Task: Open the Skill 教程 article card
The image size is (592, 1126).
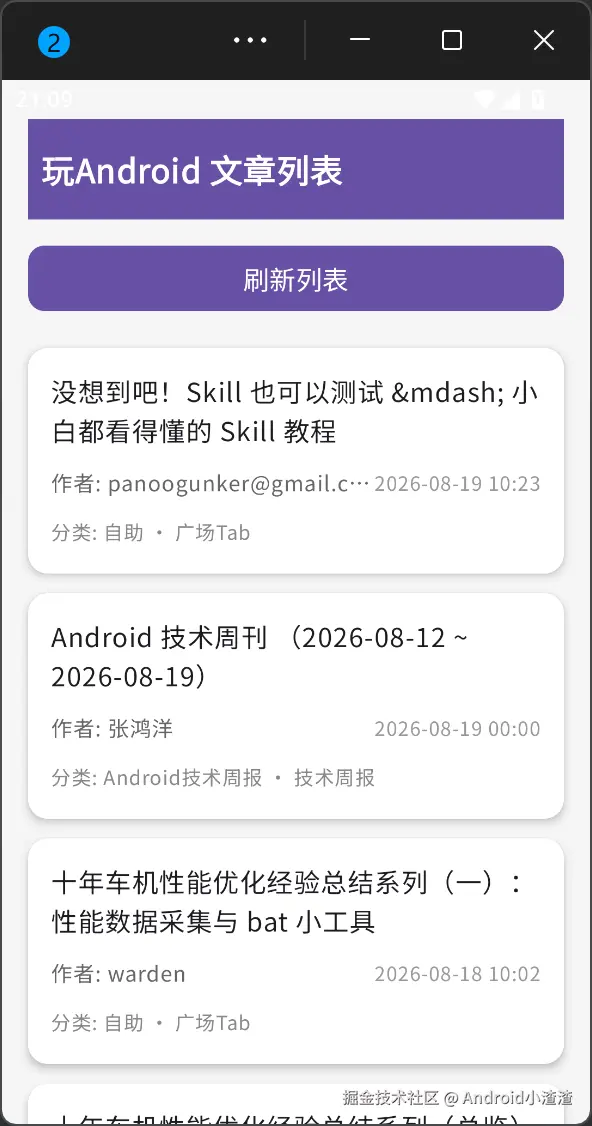Action: [295, 460]
